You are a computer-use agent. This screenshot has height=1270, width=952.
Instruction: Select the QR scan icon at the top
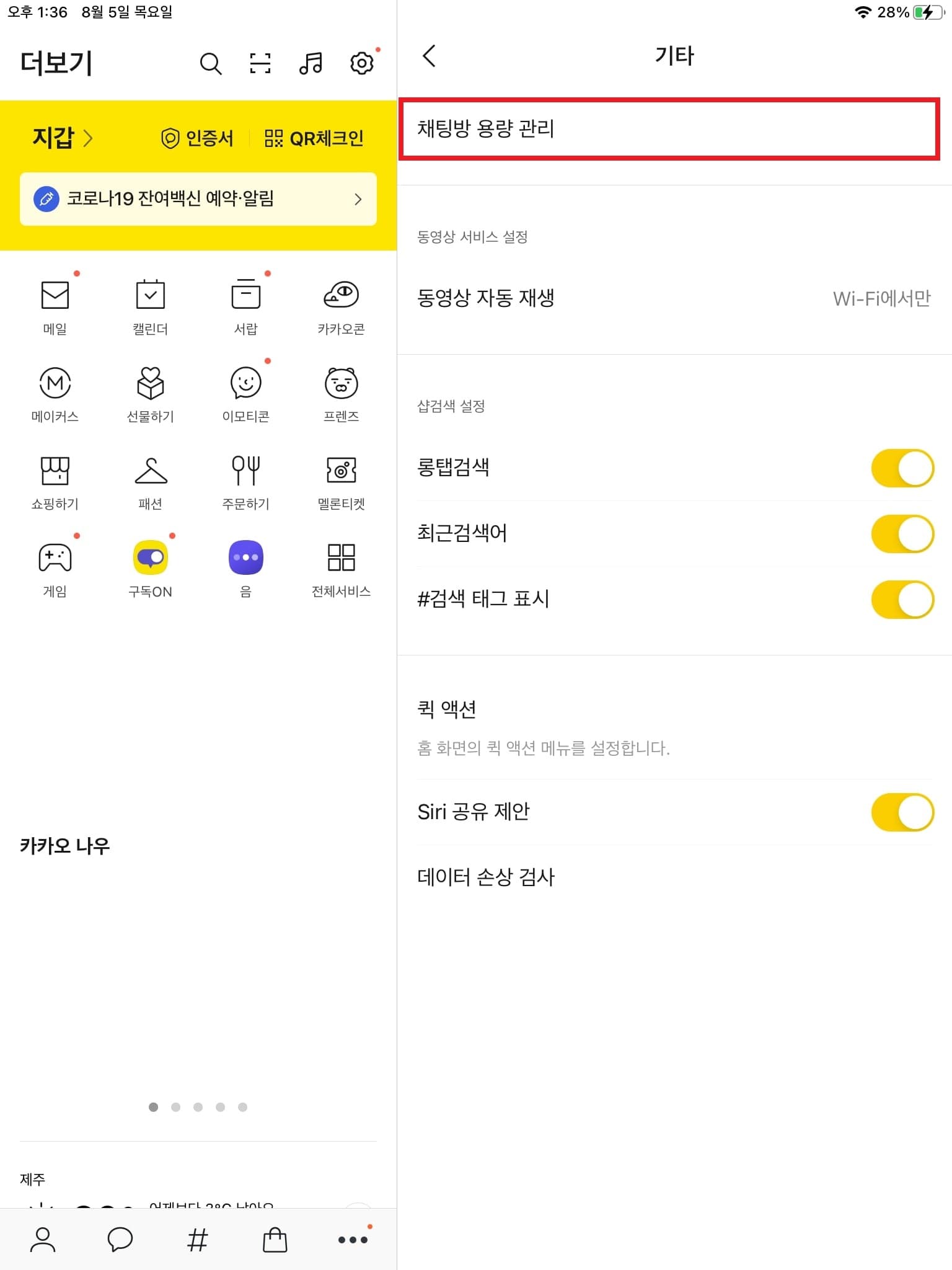(x=260, y=63)
